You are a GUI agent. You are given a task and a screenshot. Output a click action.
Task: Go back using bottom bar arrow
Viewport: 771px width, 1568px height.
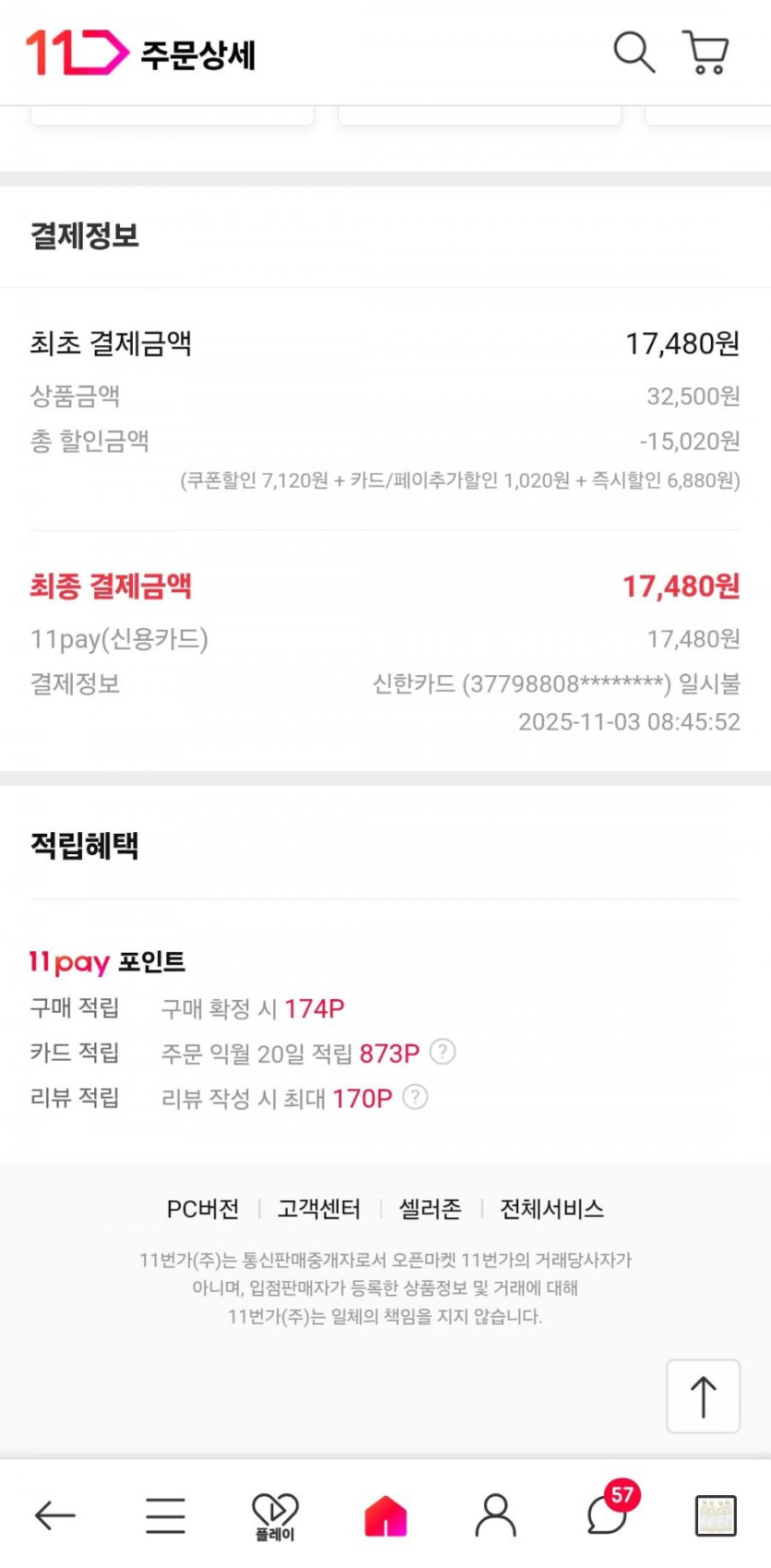pyautogui.click(x=55, y=1515)
